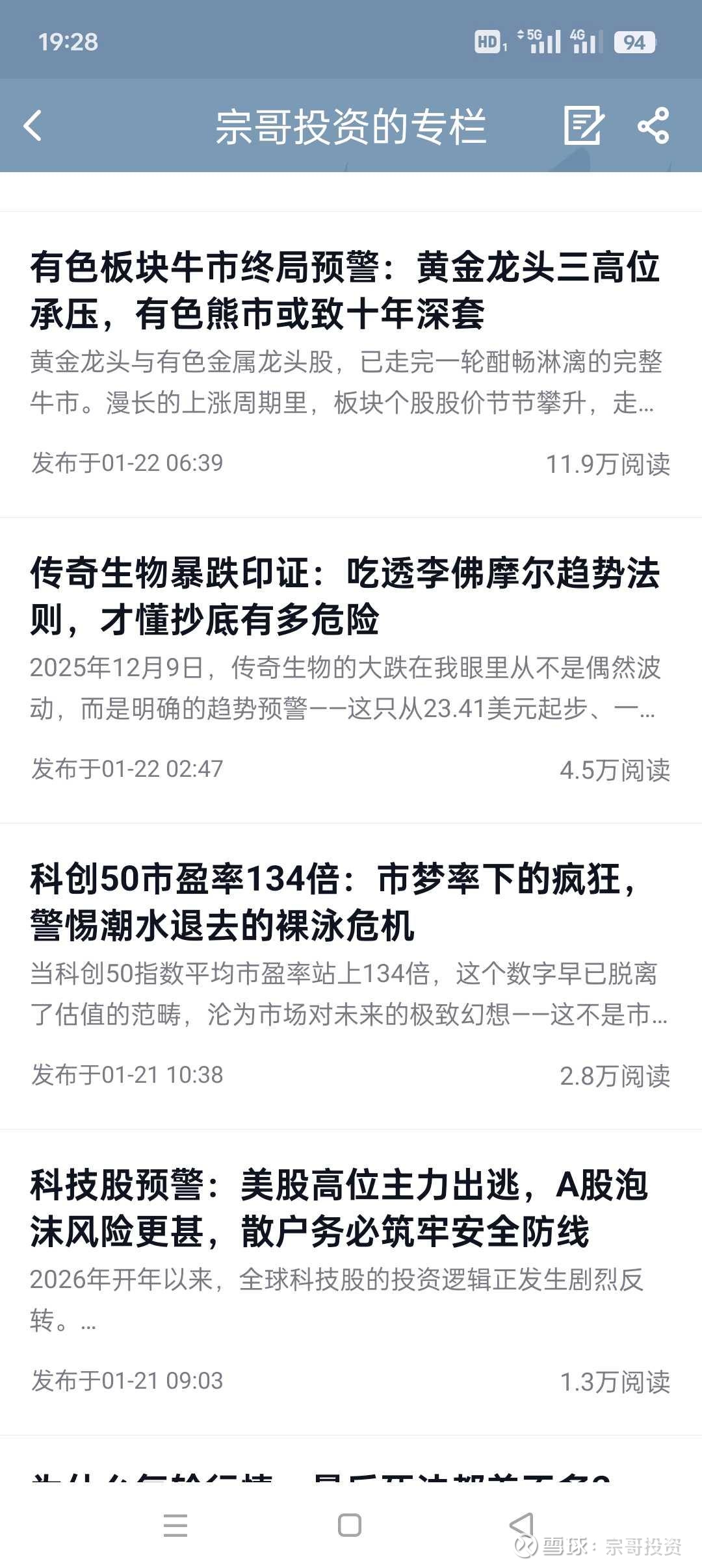The image size is (702, 1568).
Task: Open article 有色板块牛市终局预警
Action: [344, 290]
